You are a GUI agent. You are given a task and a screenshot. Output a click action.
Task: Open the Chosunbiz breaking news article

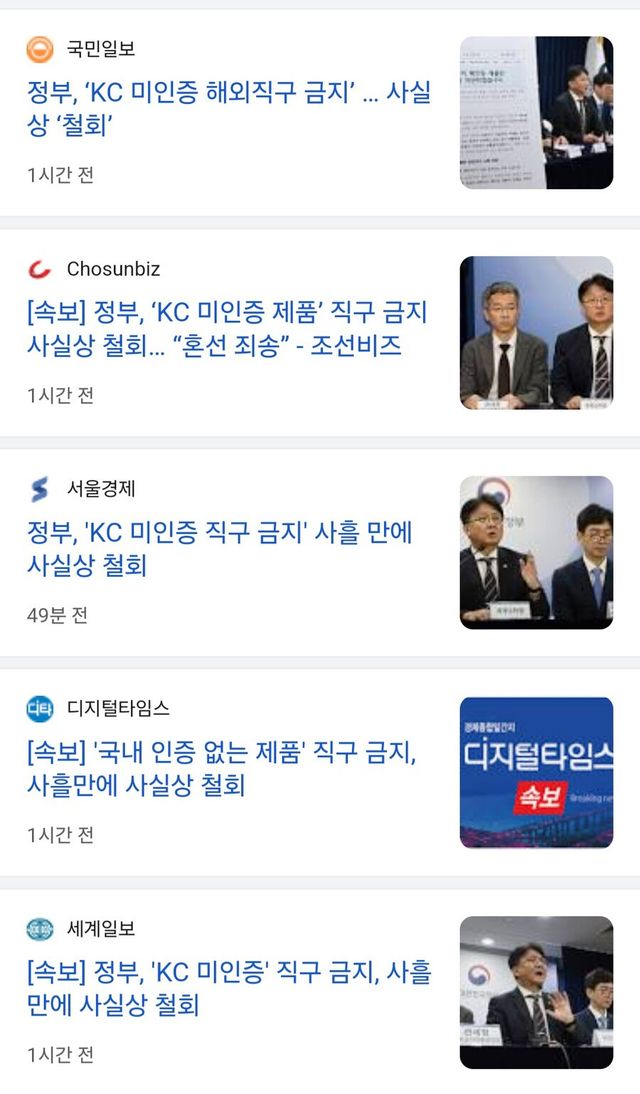coord(227,330)
